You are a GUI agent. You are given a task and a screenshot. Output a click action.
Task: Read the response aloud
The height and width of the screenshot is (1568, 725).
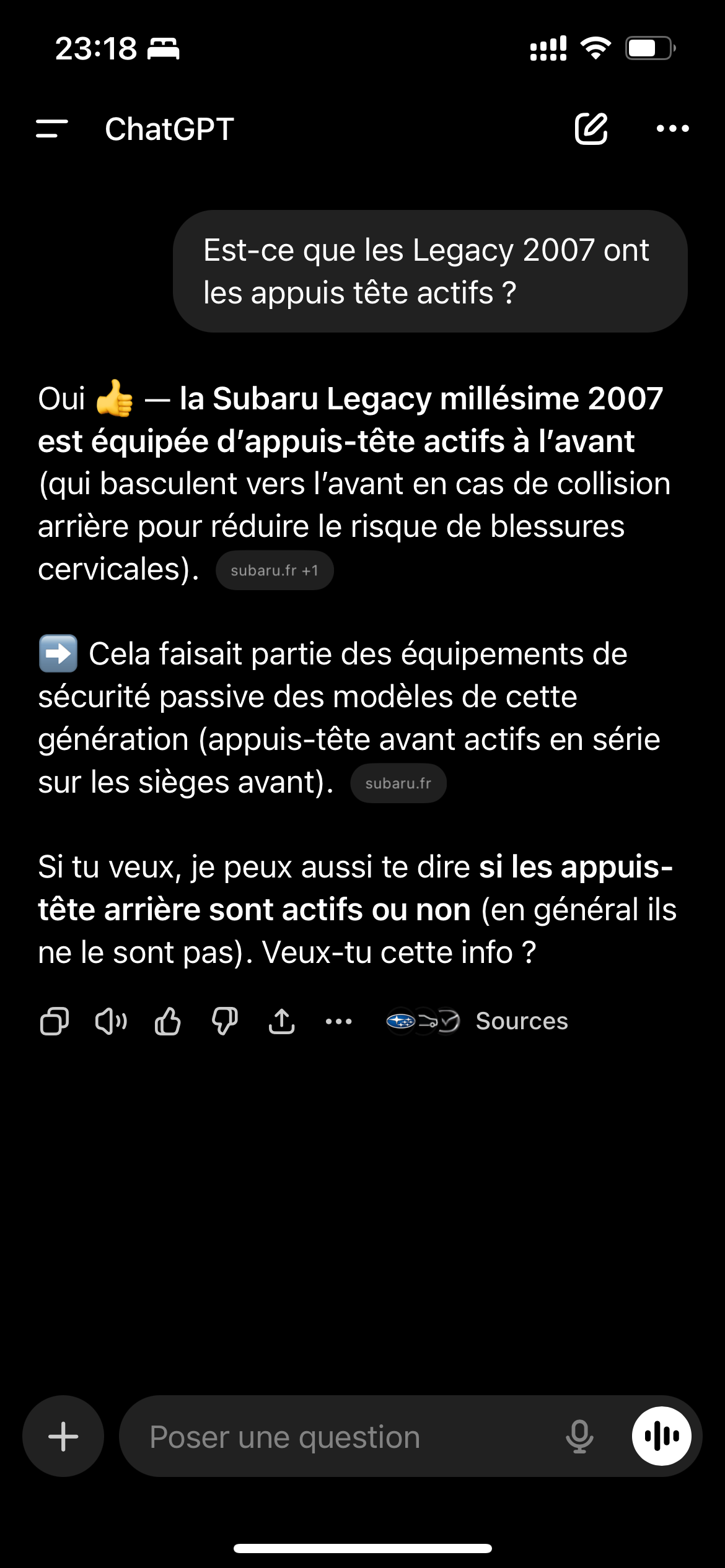(112, 1021)
